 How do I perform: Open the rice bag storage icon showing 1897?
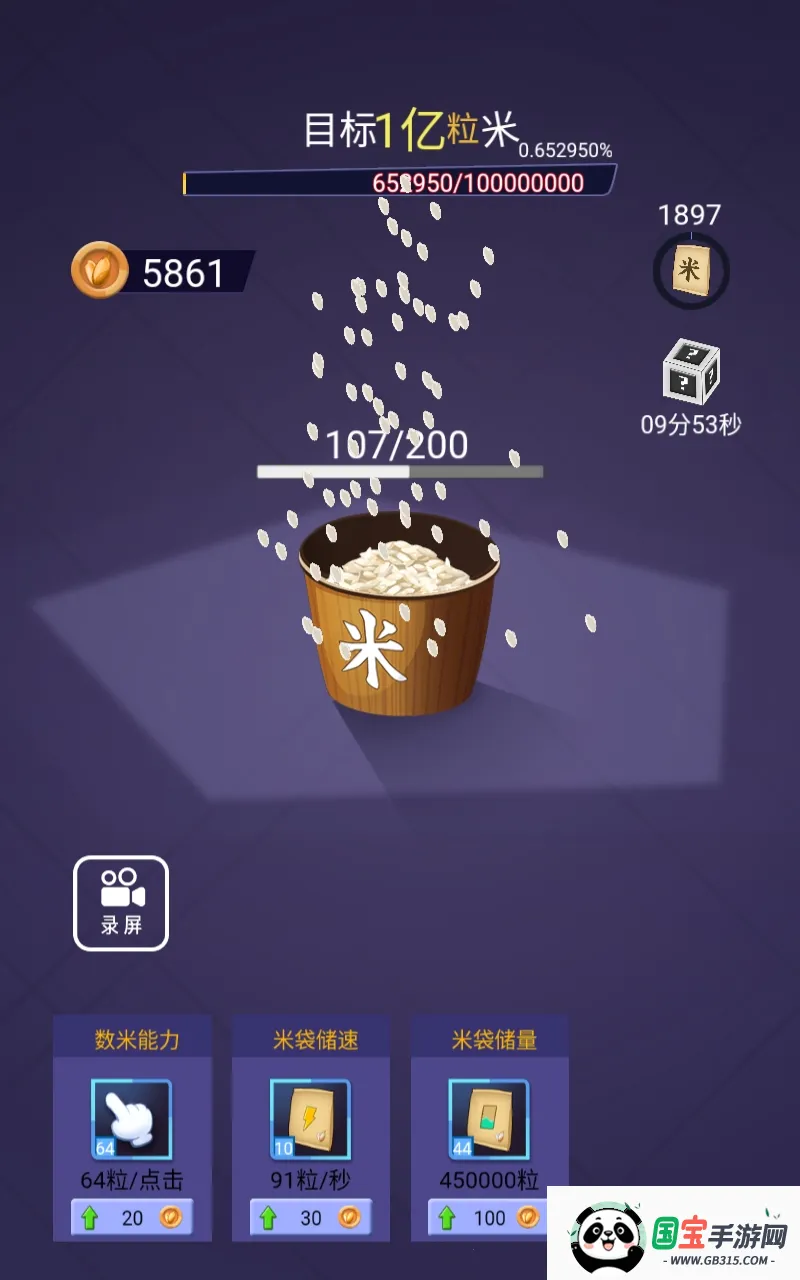(692, 268)
